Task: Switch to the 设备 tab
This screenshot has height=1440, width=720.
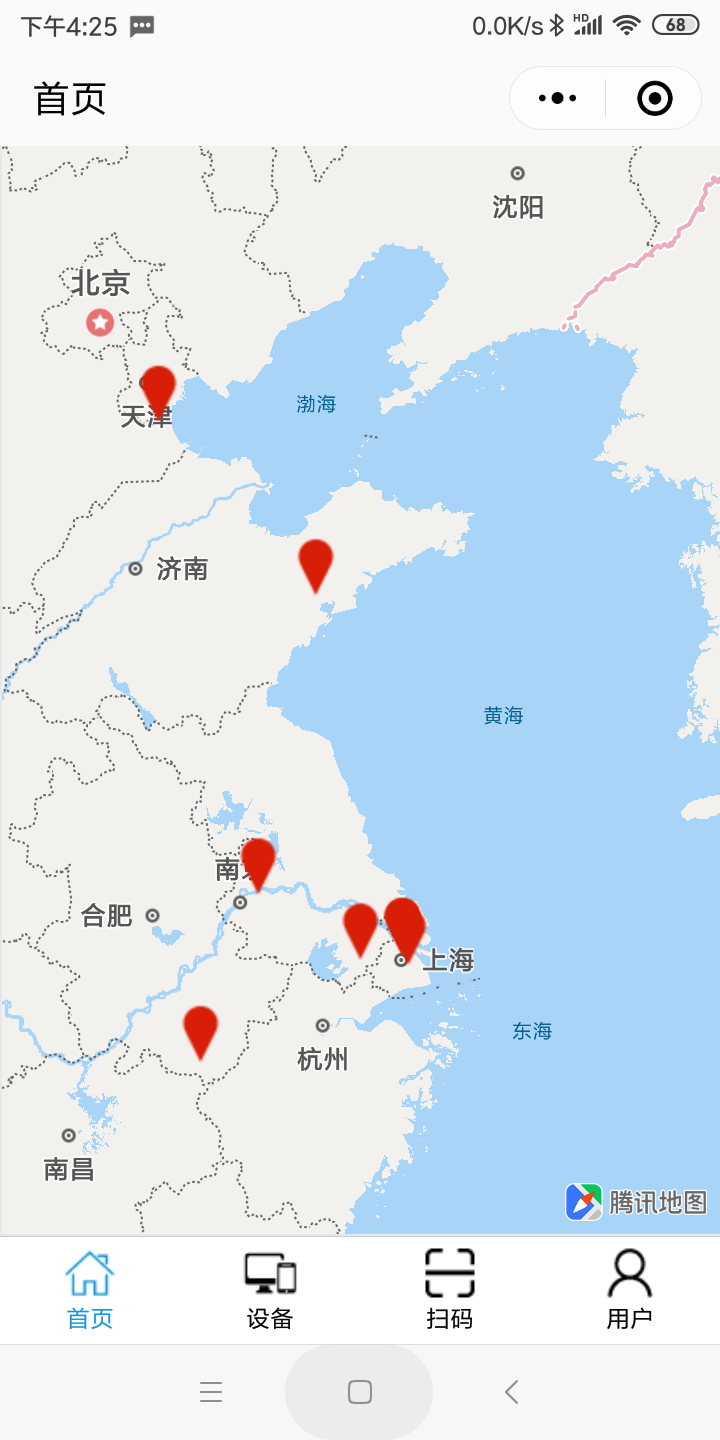Action: [x=270, y=1290]
